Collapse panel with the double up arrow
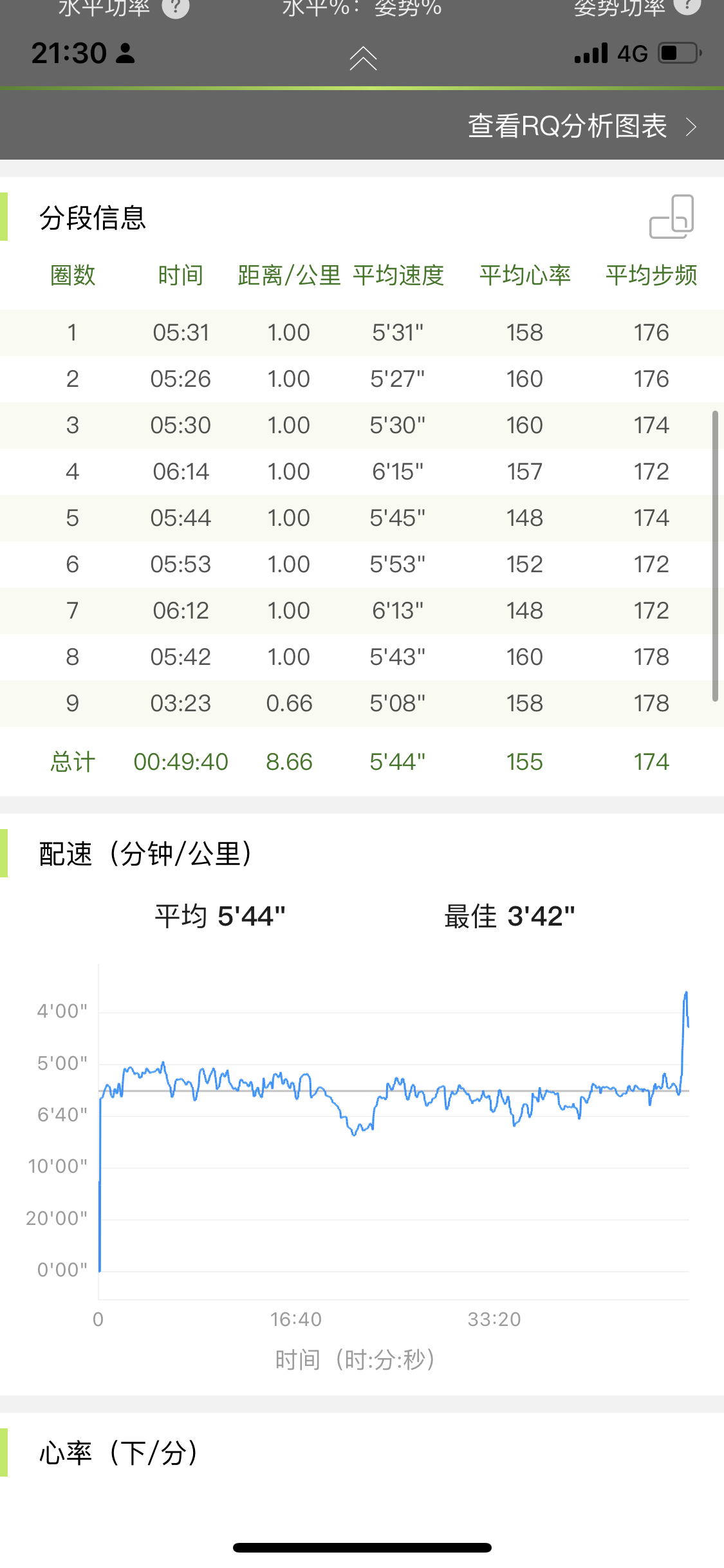The height and width of the screenshot is (1568, 724). [363, 58]
